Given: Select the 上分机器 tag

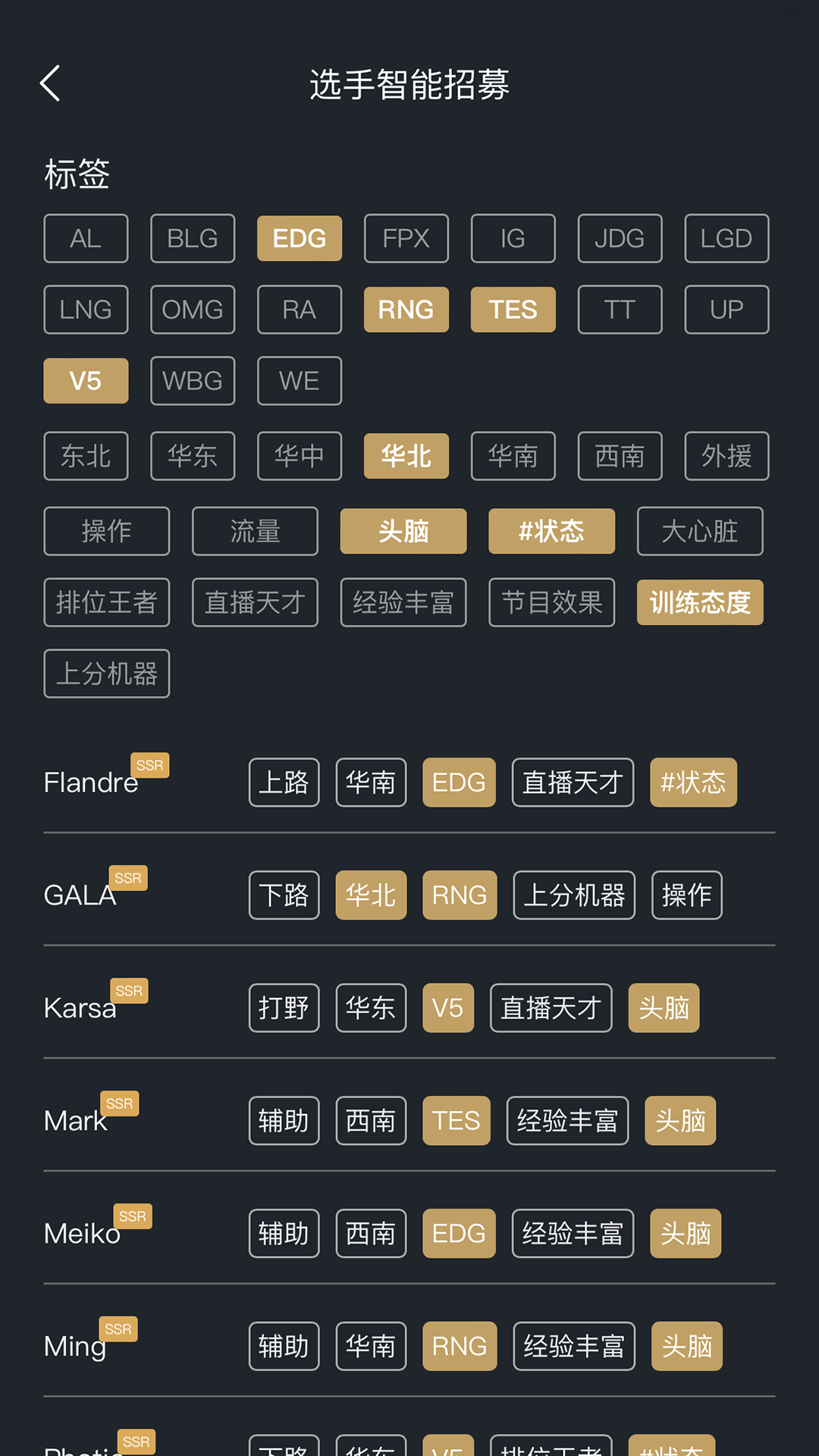Looking at the screenshot, I should tap(106, 673).
